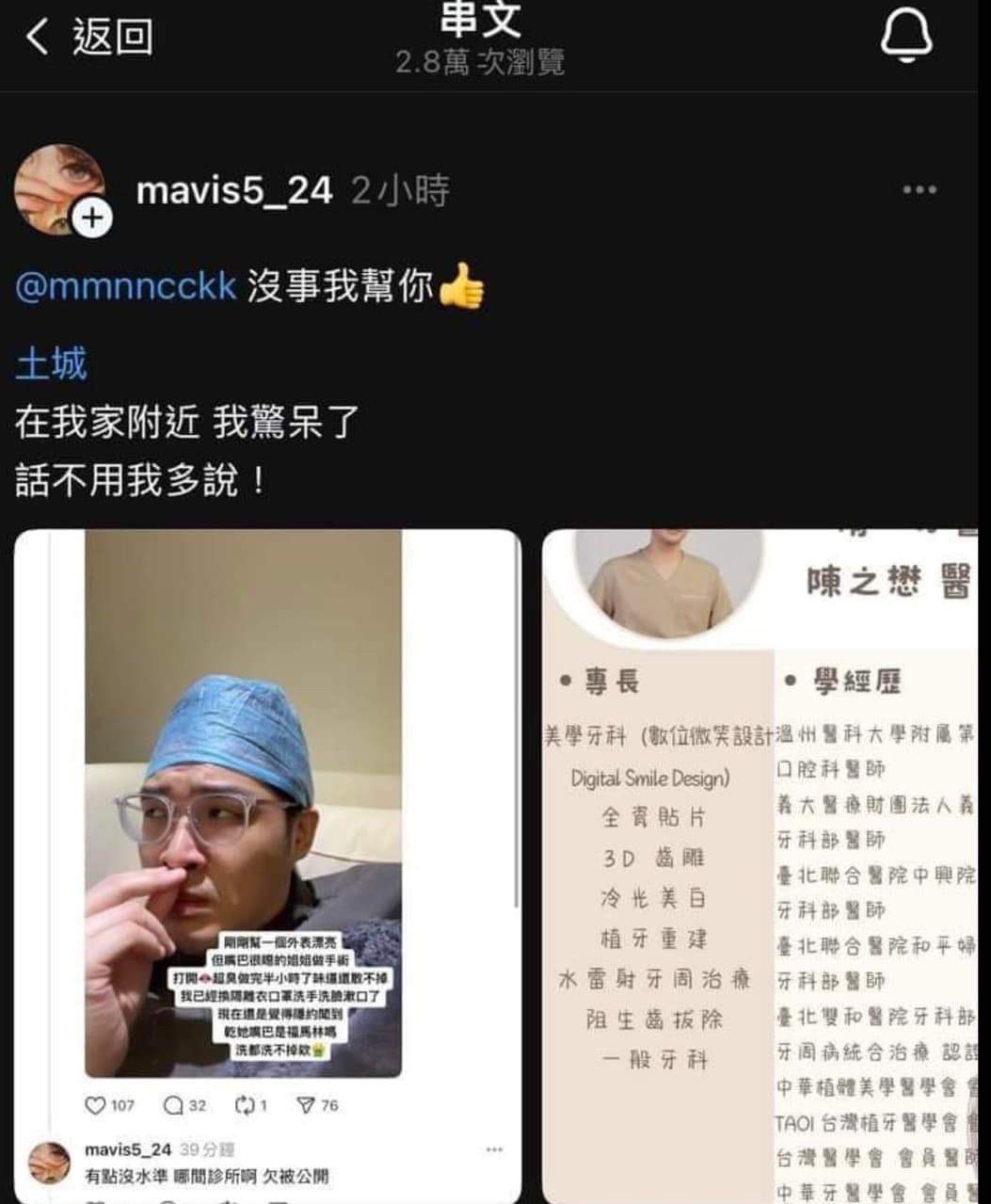Follow mavis5_24 via the avatar plus badge
This screenshot has height=1204, width=991.
92,218
